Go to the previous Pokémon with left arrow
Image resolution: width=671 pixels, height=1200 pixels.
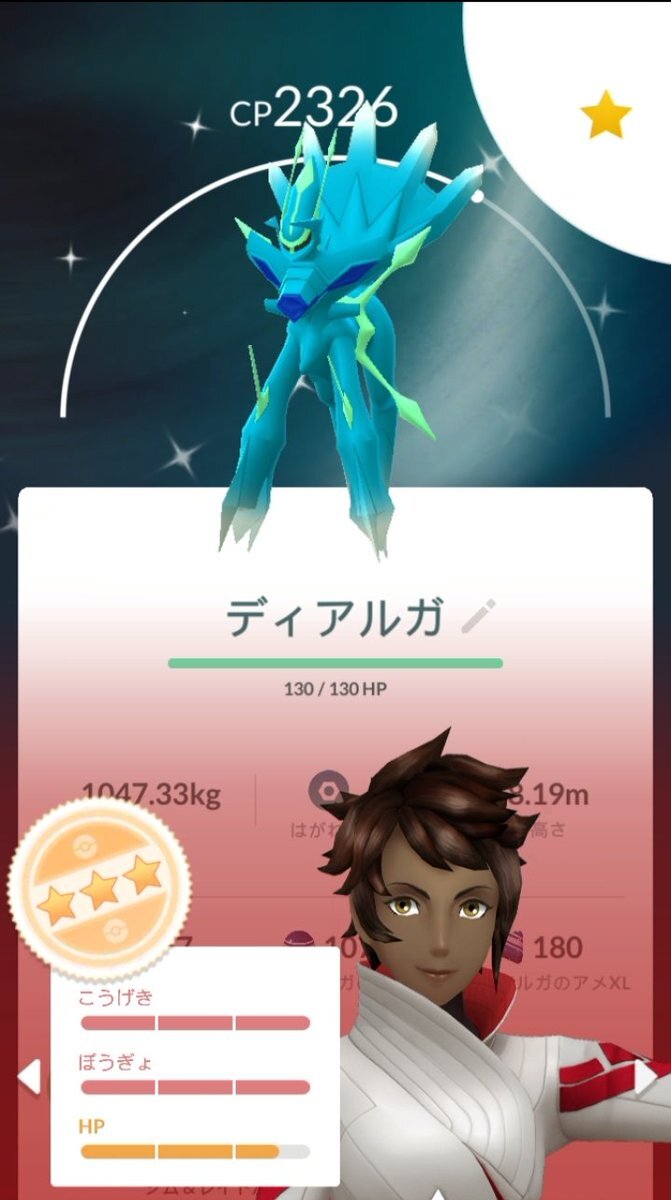(x=29, y=1076)
